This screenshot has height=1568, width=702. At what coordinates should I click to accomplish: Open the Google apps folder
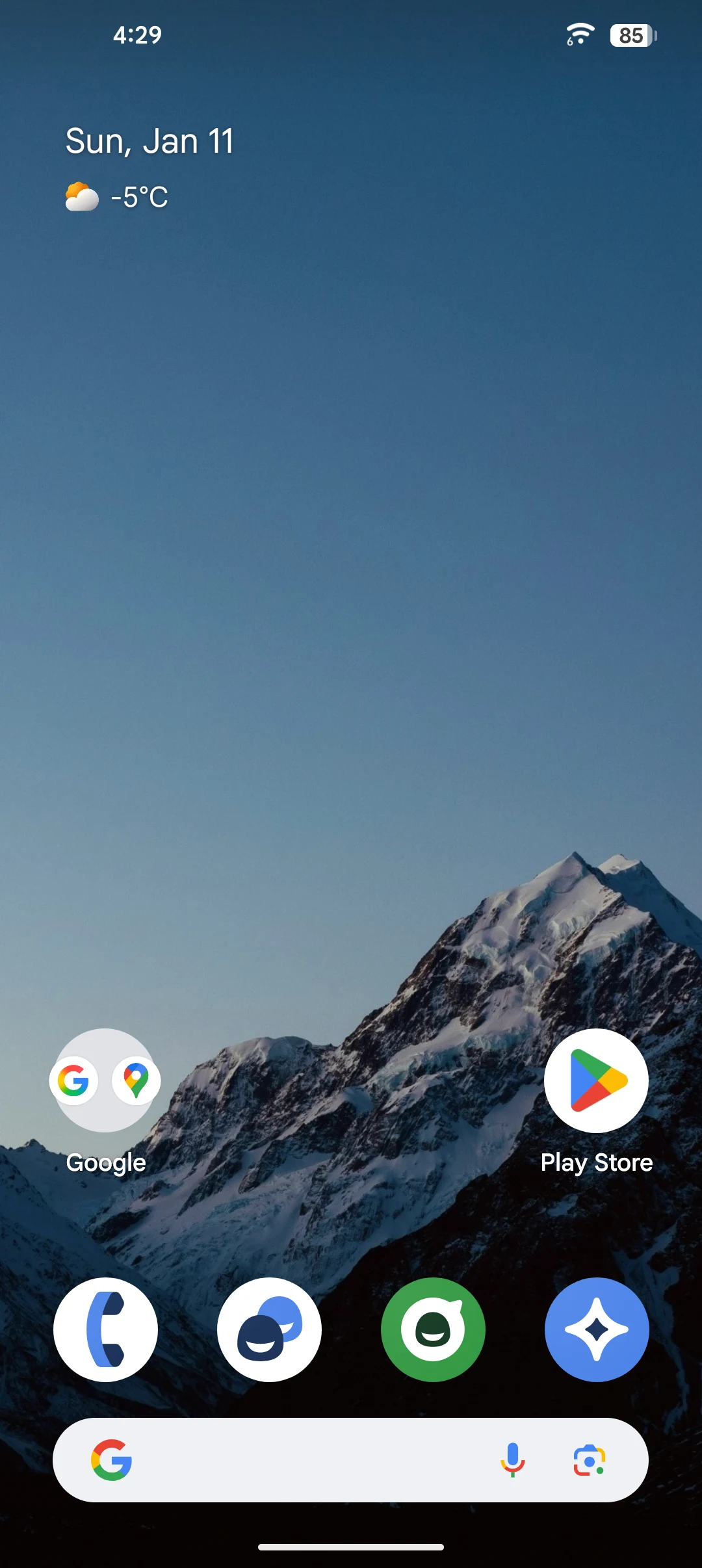105,1080
